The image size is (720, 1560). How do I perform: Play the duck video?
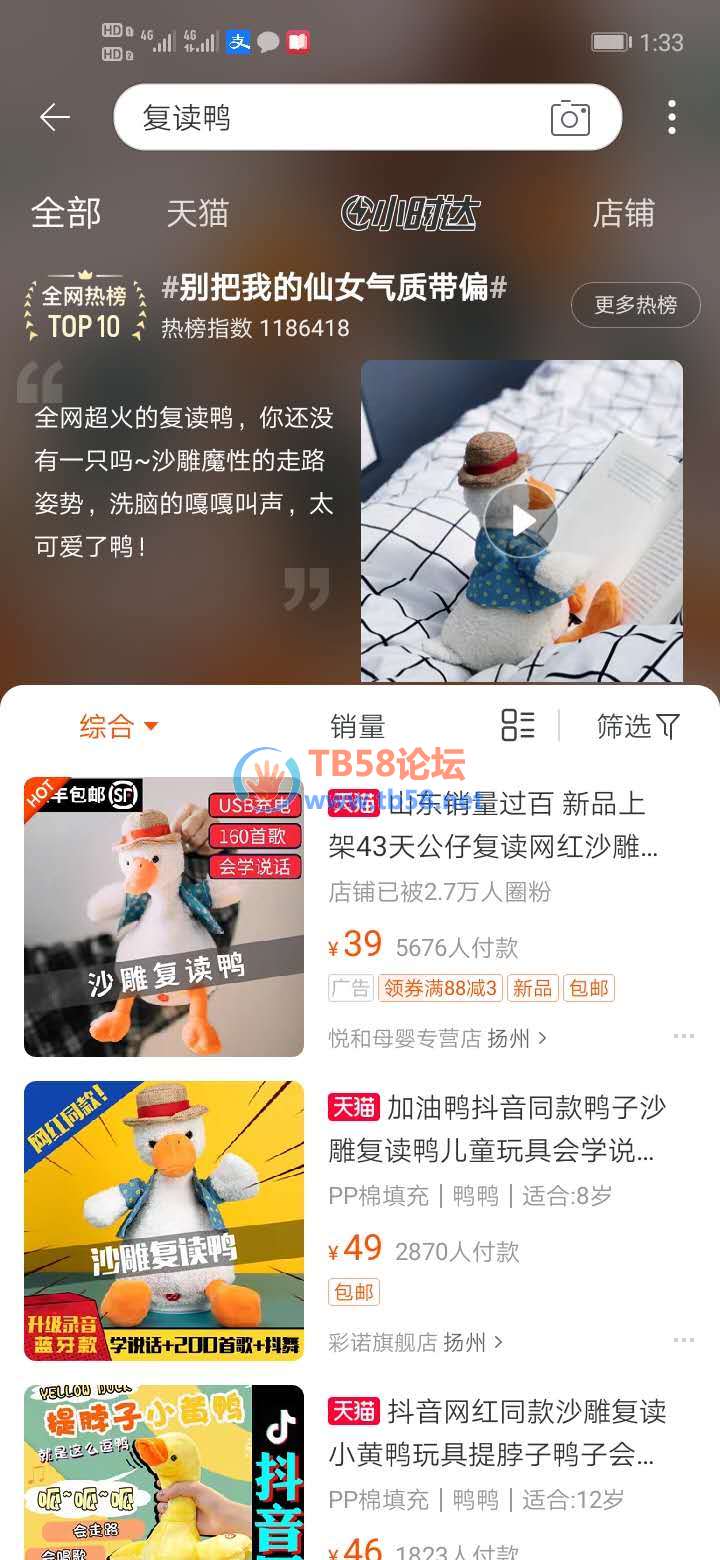[x=522, y=520]
